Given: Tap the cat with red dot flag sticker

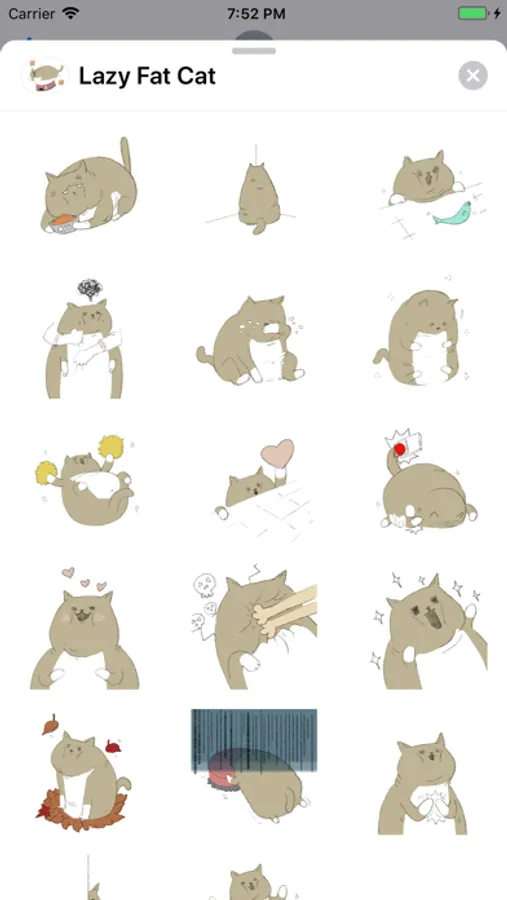Looking at the screenshot, I should click(x=428, y=482).
